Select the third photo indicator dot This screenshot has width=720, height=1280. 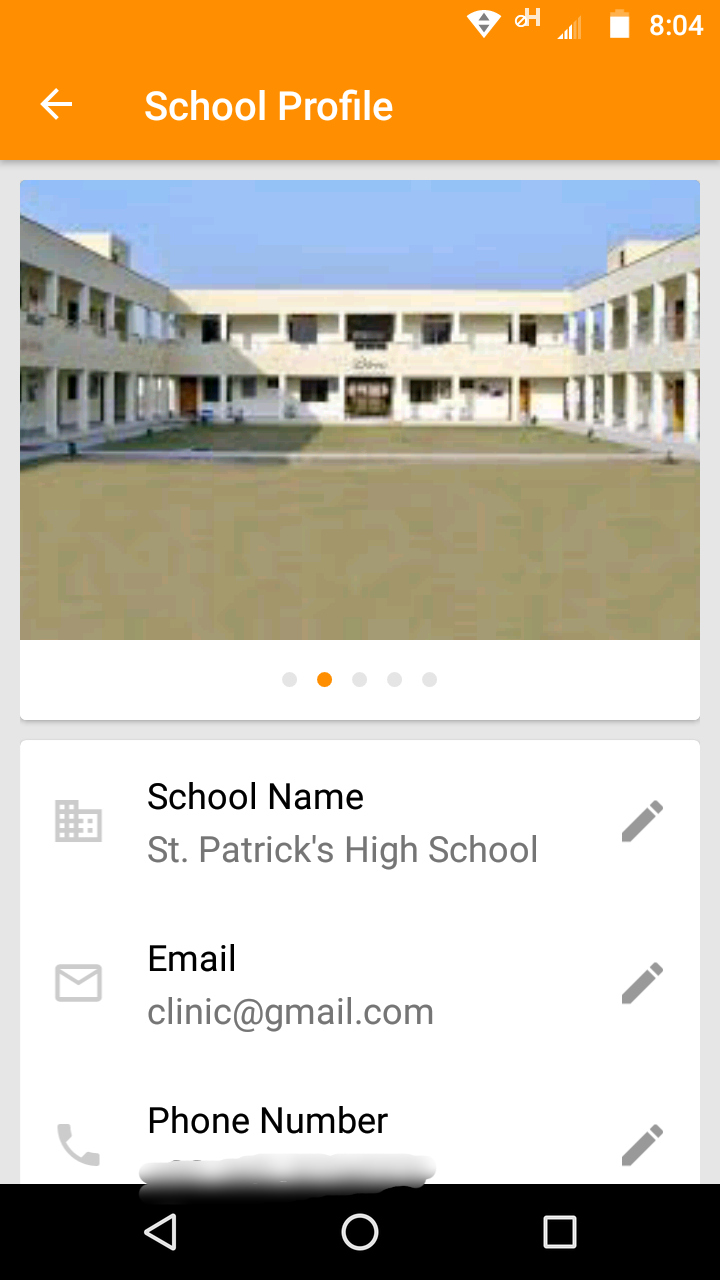(360, 680)
